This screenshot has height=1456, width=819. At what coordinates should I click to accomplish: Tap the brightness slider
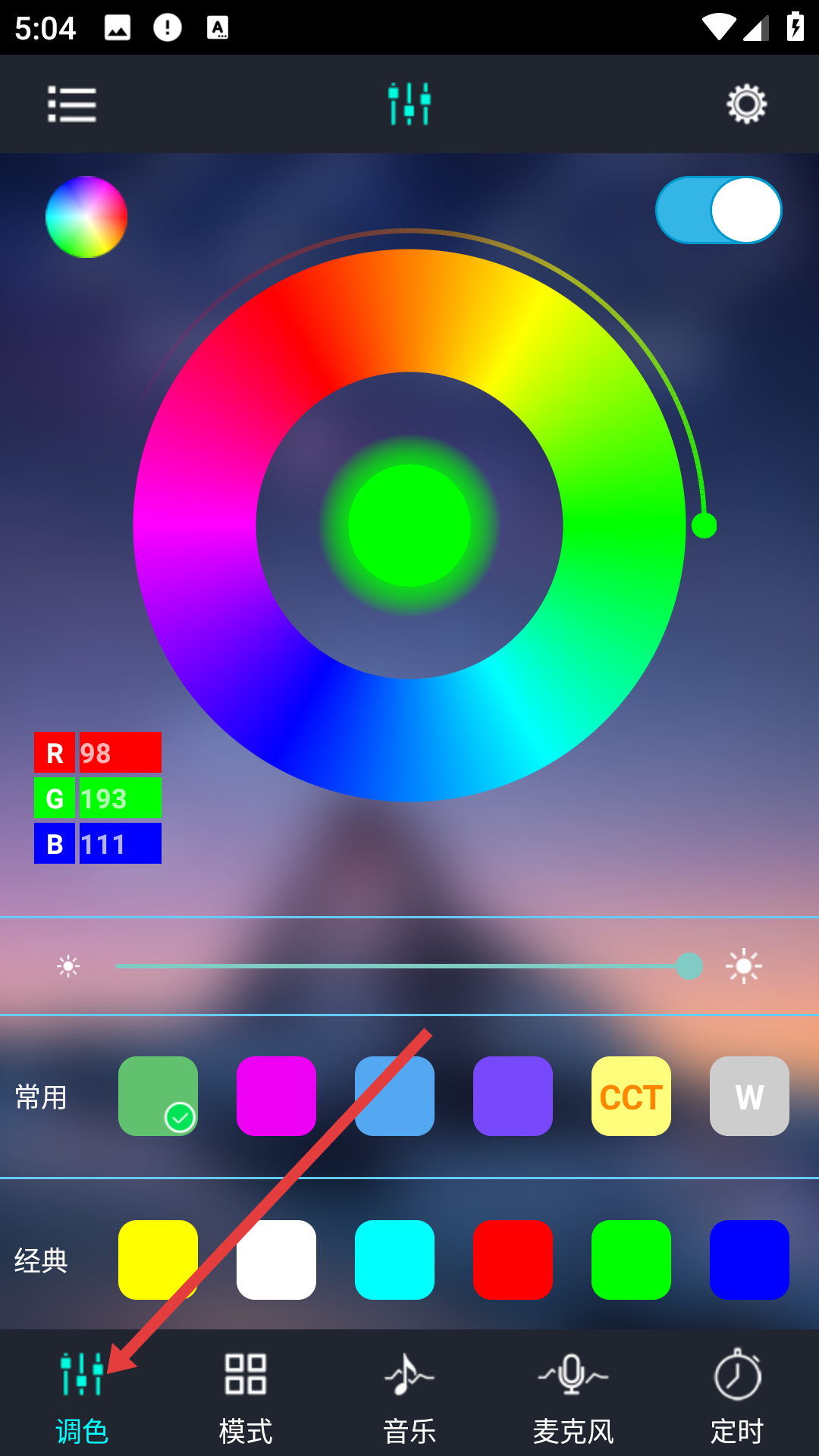(x=402, y=966)
